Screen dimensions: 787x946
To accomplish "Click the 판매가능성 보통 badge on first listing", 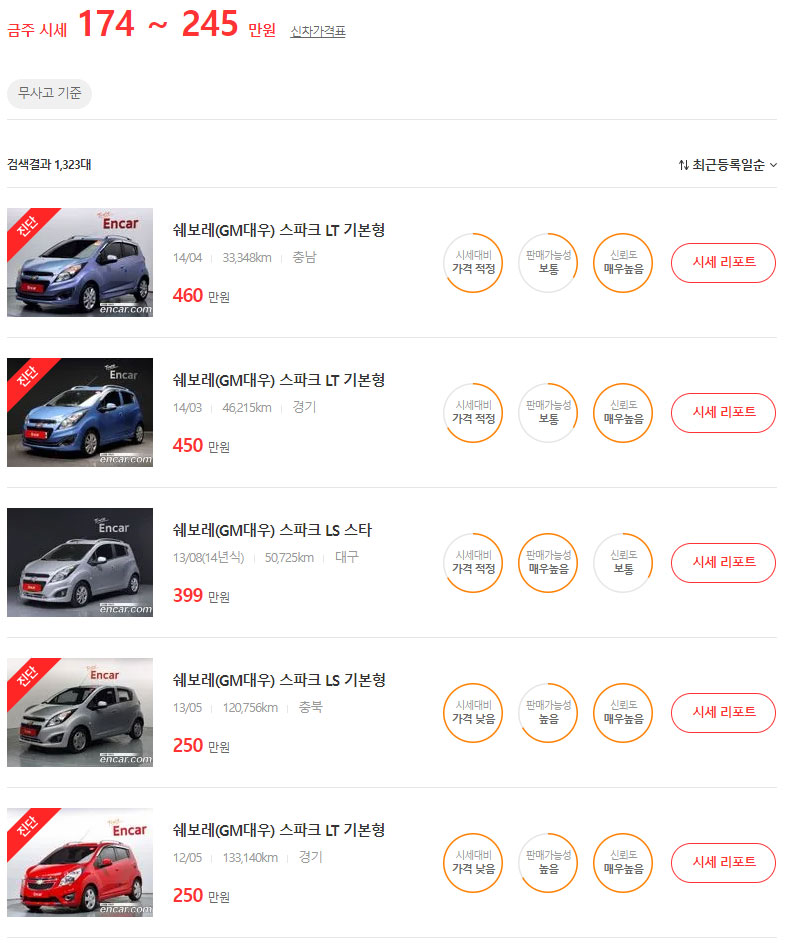I will (548, 263).
